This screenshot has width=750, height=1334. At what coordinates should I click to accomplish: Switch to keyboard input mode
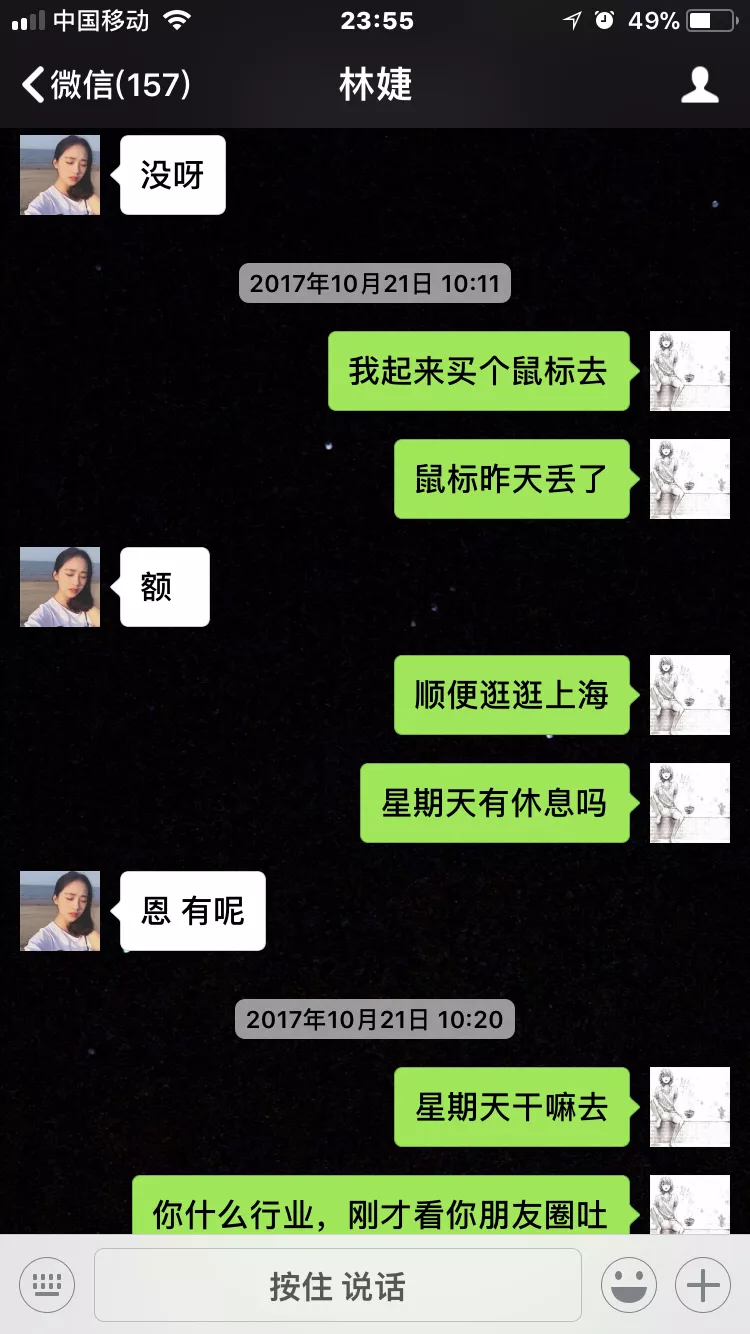click(x=47, y=1284)
